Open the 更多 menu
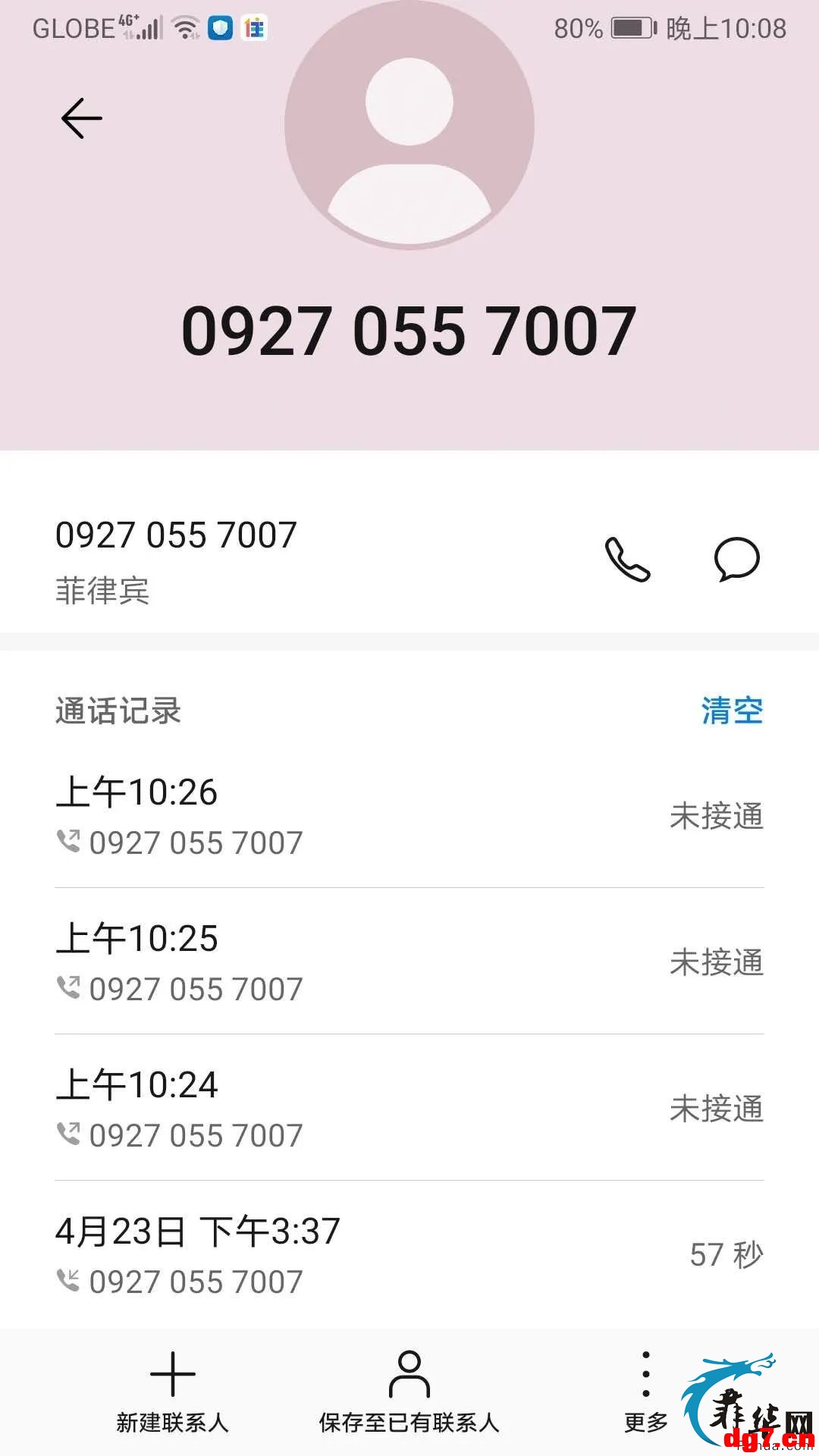 (646, 1392)
